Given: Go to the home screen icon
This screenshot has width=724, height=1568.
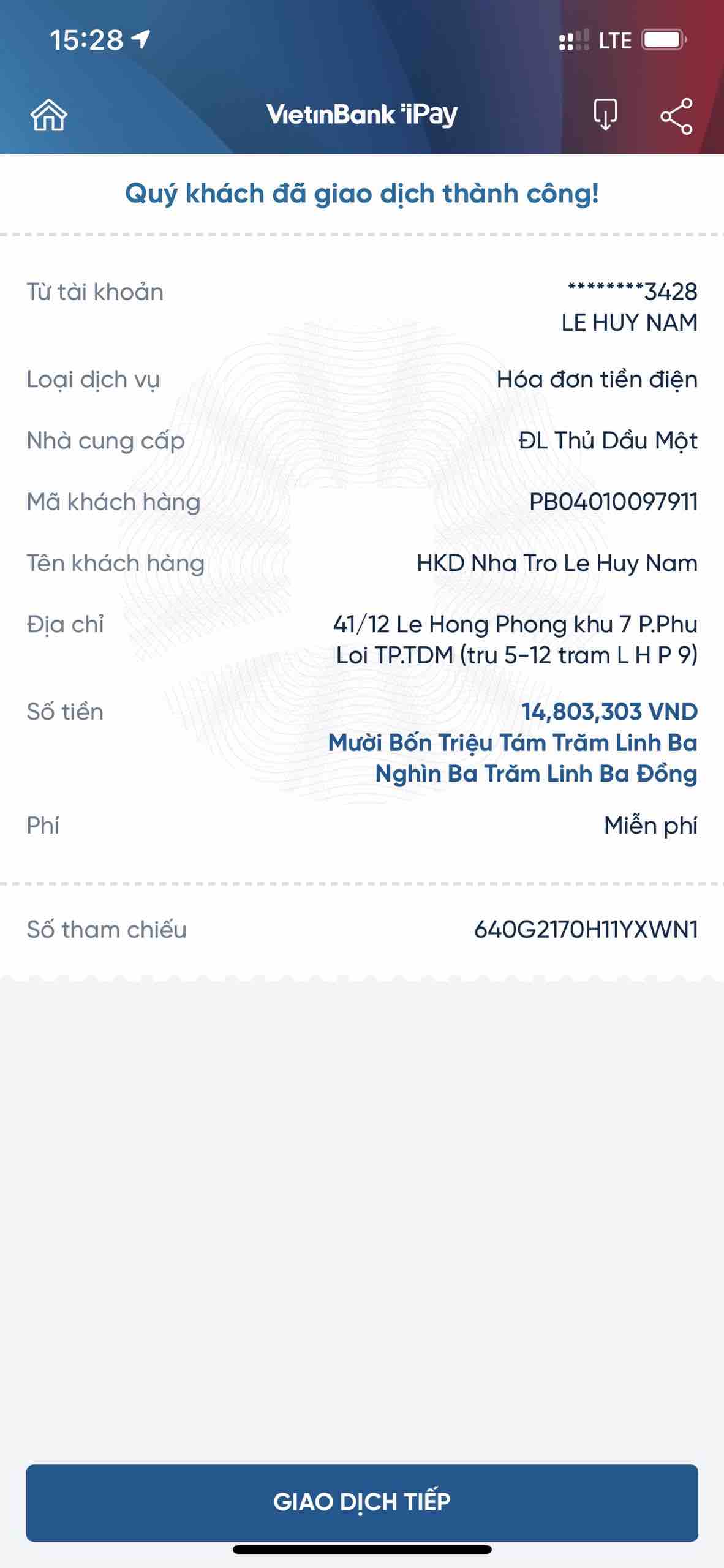Looking at the screenshot, I should click(x=49, y=115).
